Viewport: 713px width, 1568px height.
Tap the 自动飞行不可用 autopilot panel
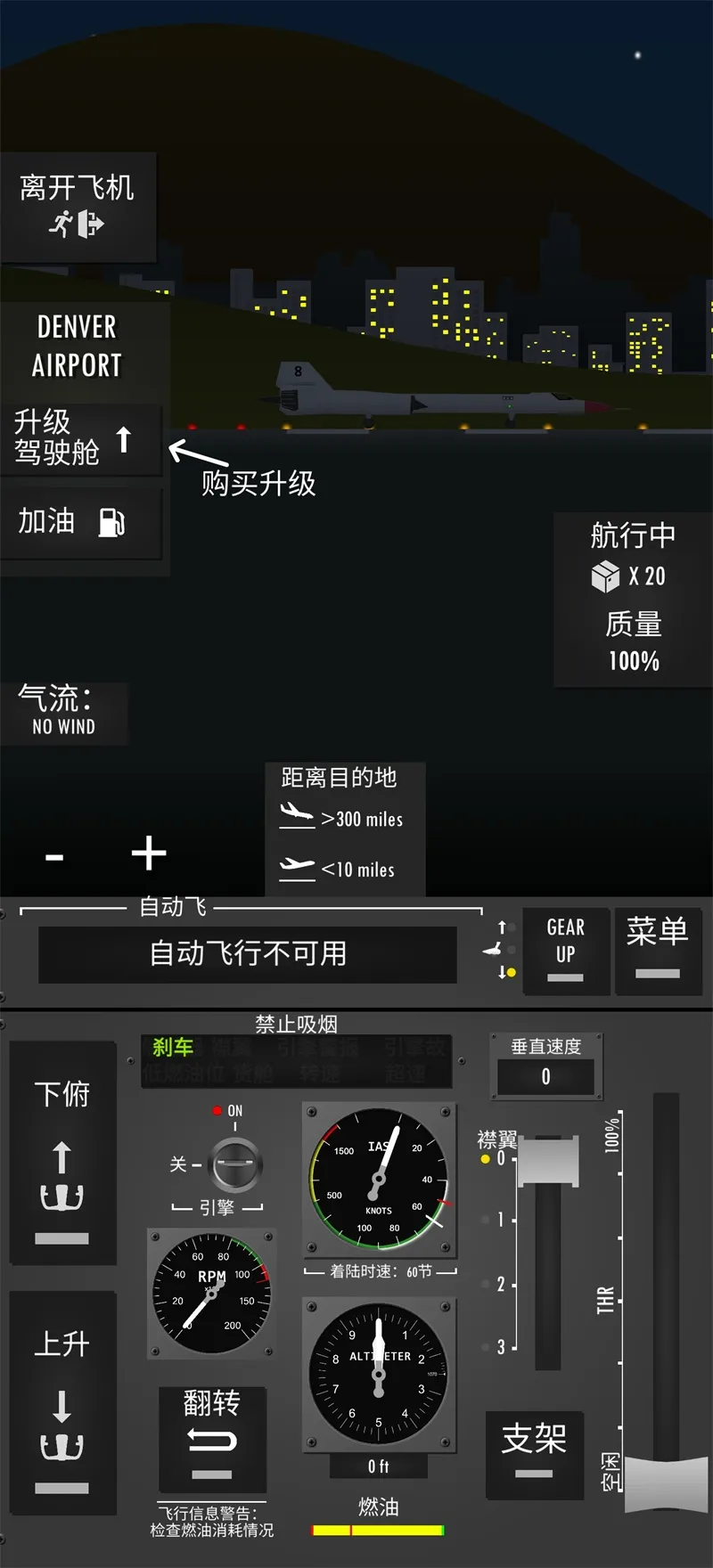click(x=248, y=954)
